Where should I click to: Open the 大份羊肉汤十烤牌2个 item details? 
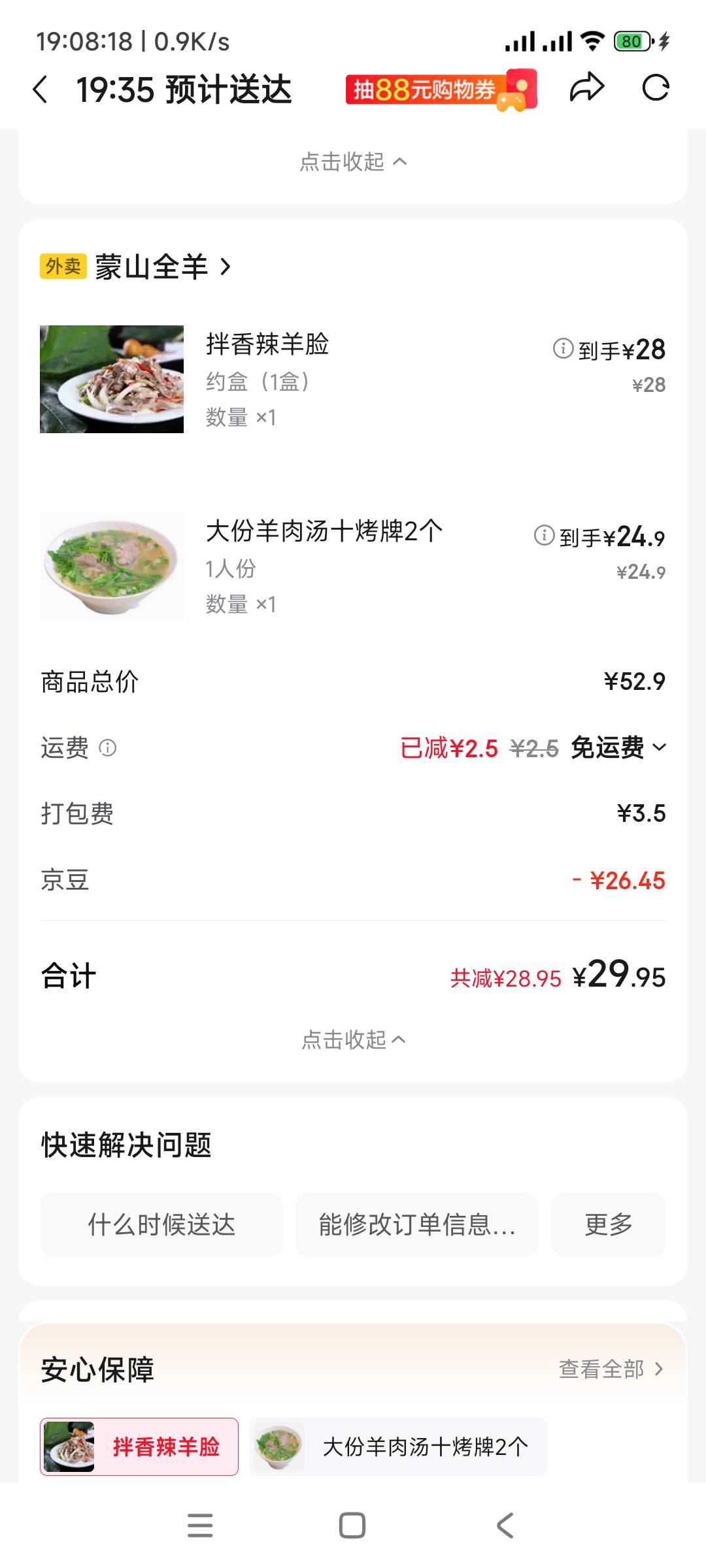click(x=324, y=531)
